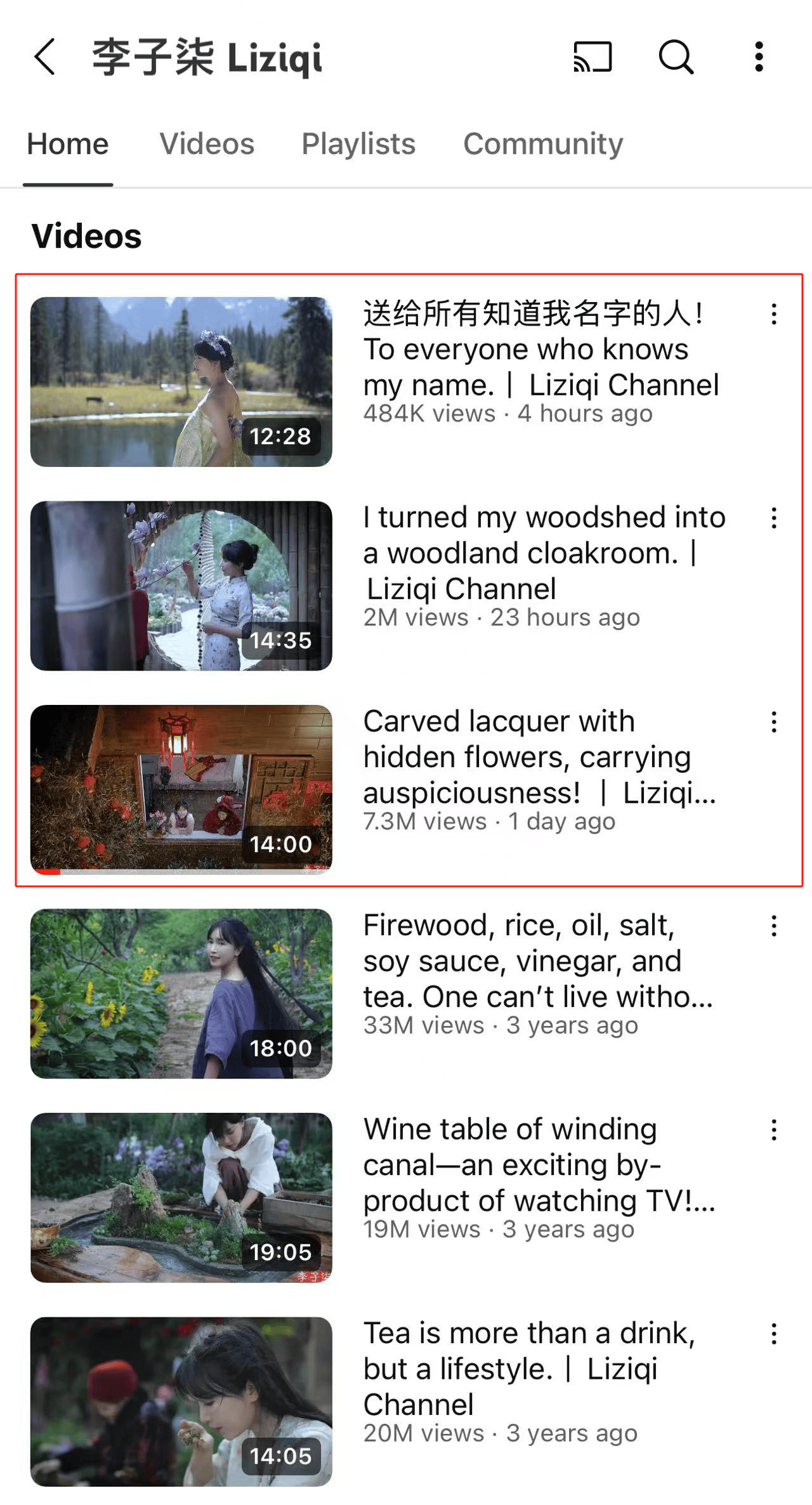Play the Carved lacquer with hidden flowers video
The image size is (812, 1505).
[x=181, y=789]
